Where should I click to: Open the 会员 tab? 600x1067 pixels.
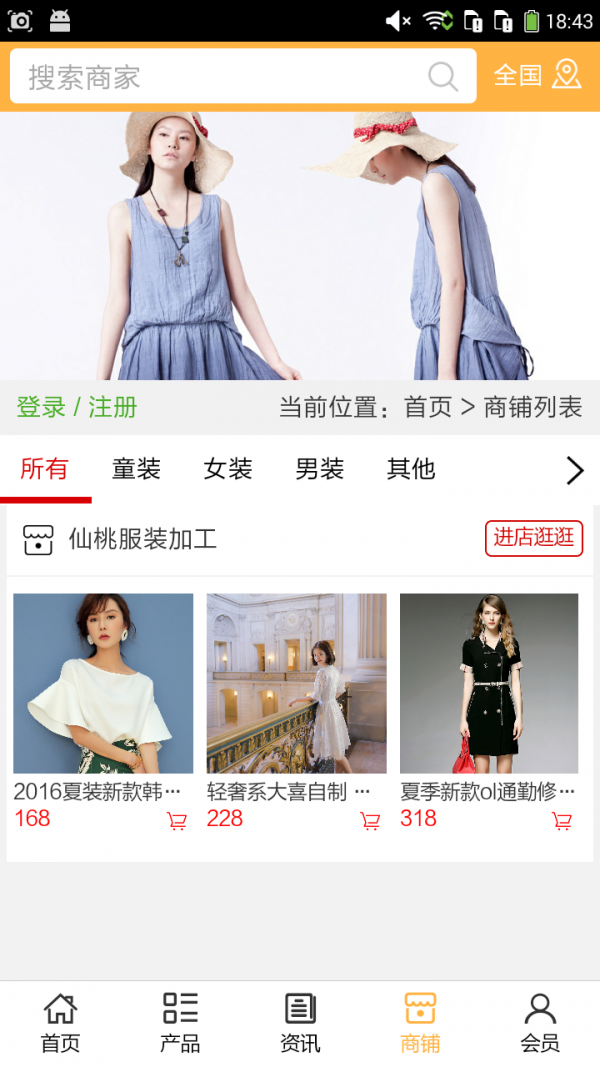(x=540, y=1023)
